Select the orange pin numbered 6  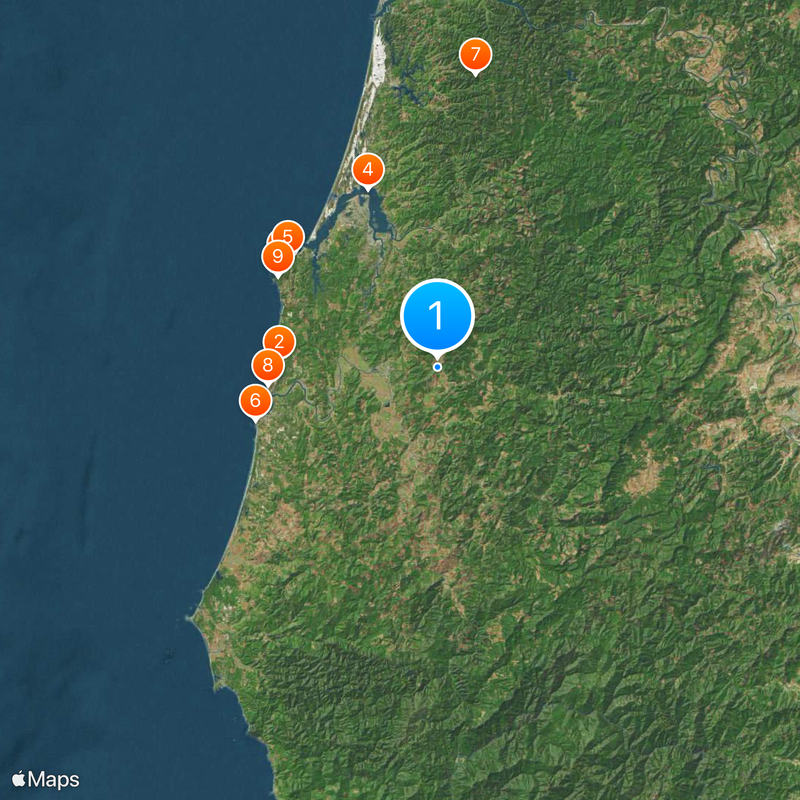coord(256,402)
